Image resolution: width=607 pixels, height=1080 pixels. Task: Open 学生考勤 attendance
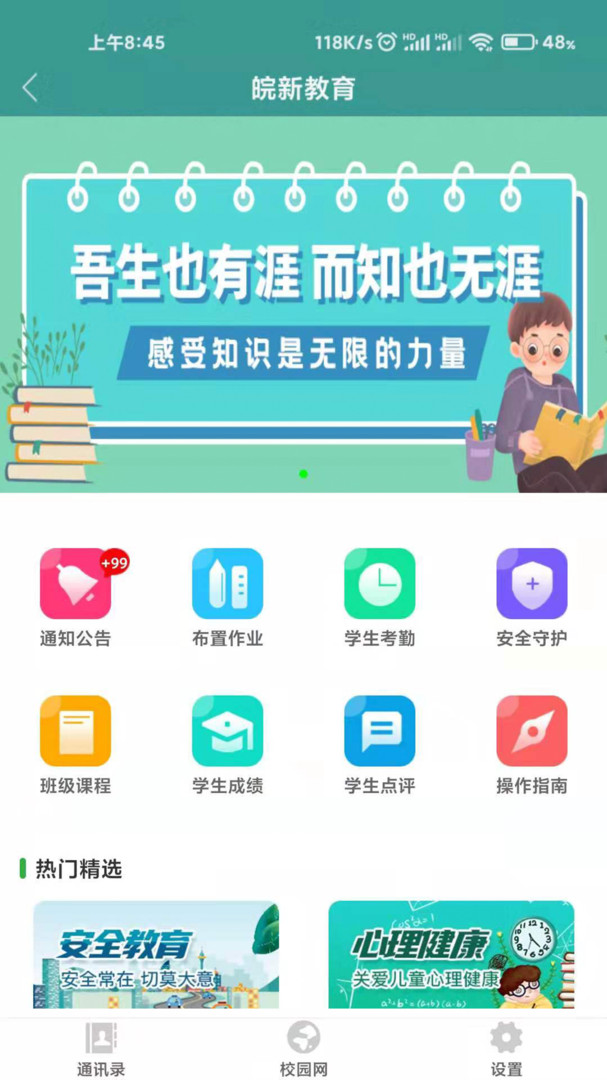pos(380,584)
